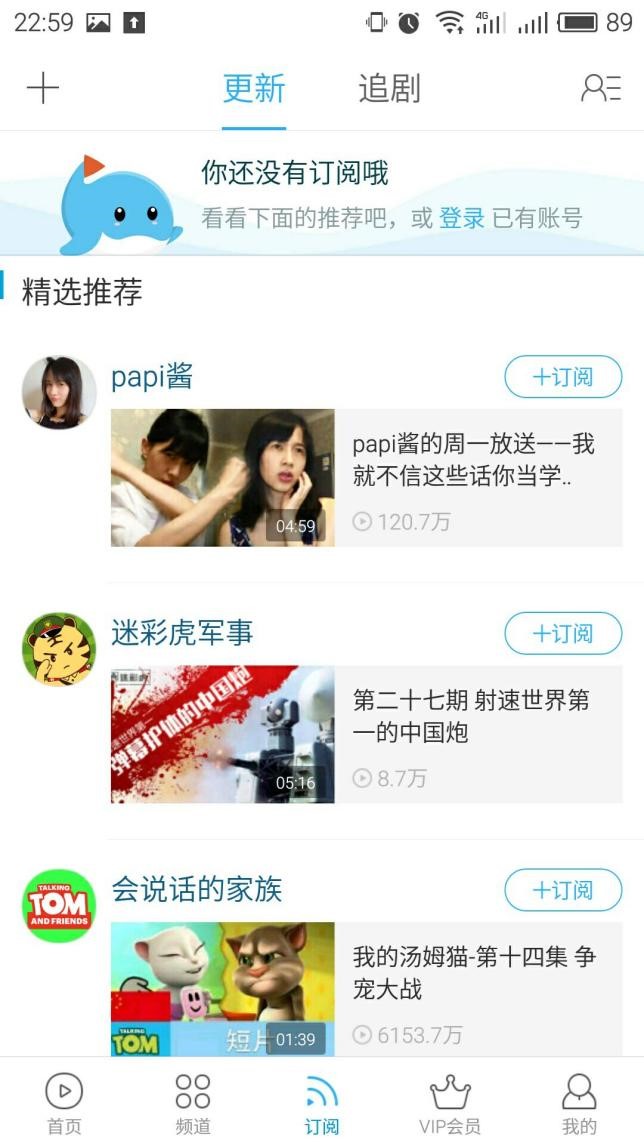Open the VIP会员 tab
644x1146 pixels.
tap(450, 1104)
